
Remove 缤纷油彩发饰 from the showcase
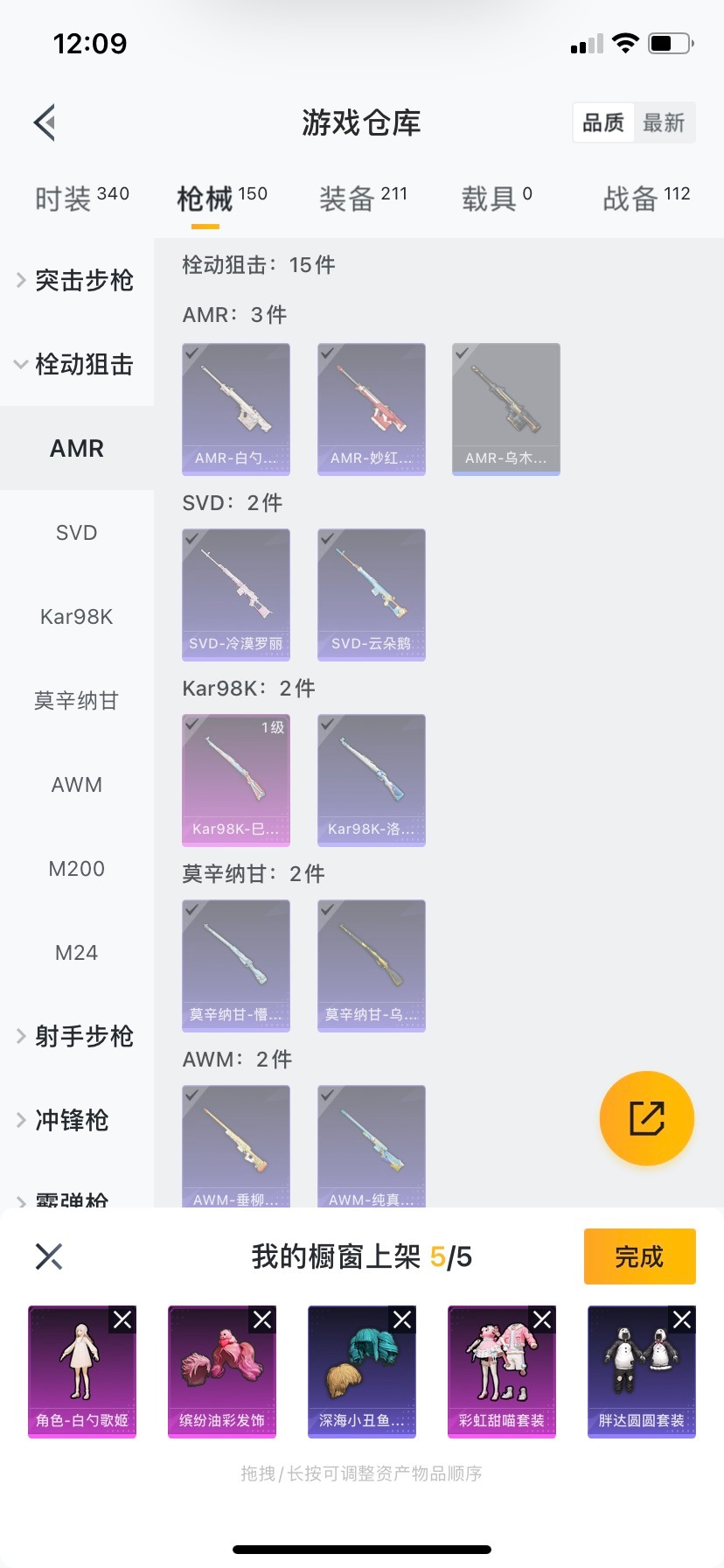point(262,1319)
